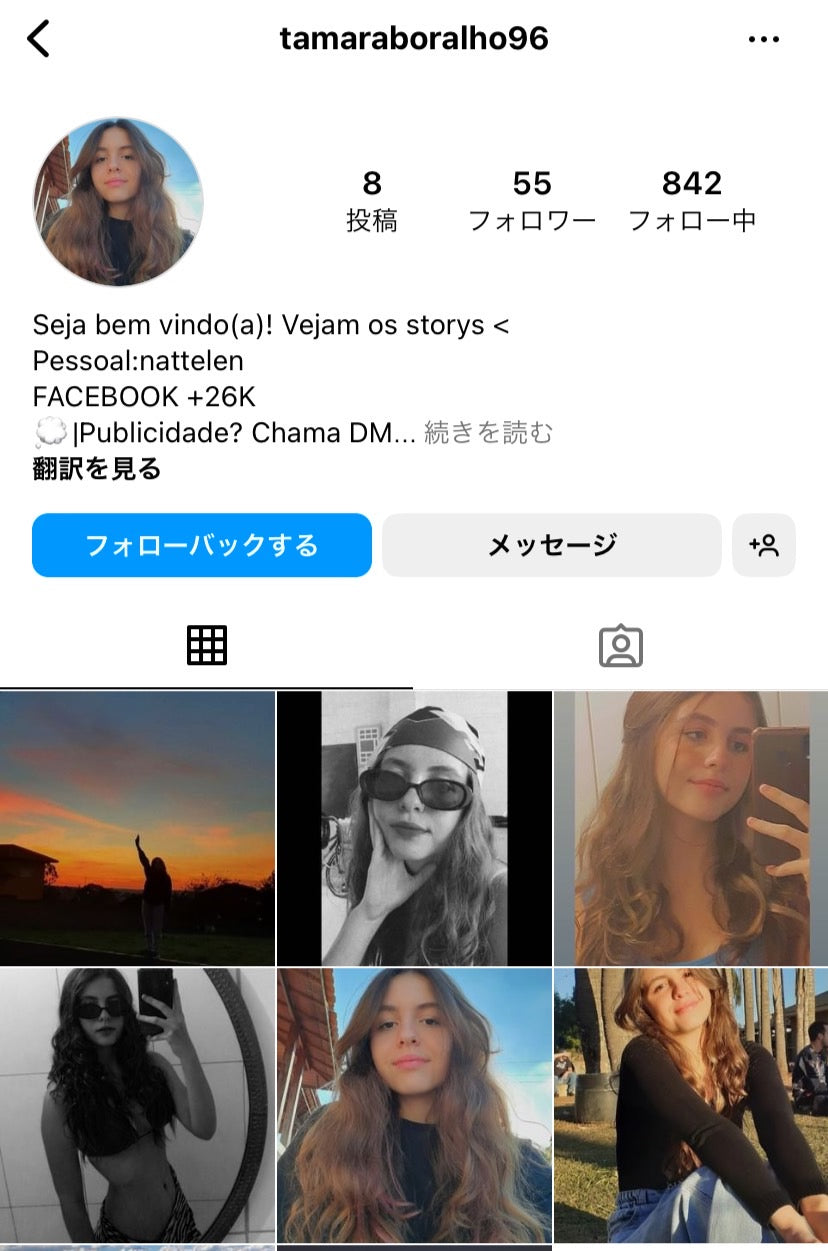Viewport: 828px width, 1251px height.
Task: Open the blue-sky selfie post in grid
Action: point(414,1105)
